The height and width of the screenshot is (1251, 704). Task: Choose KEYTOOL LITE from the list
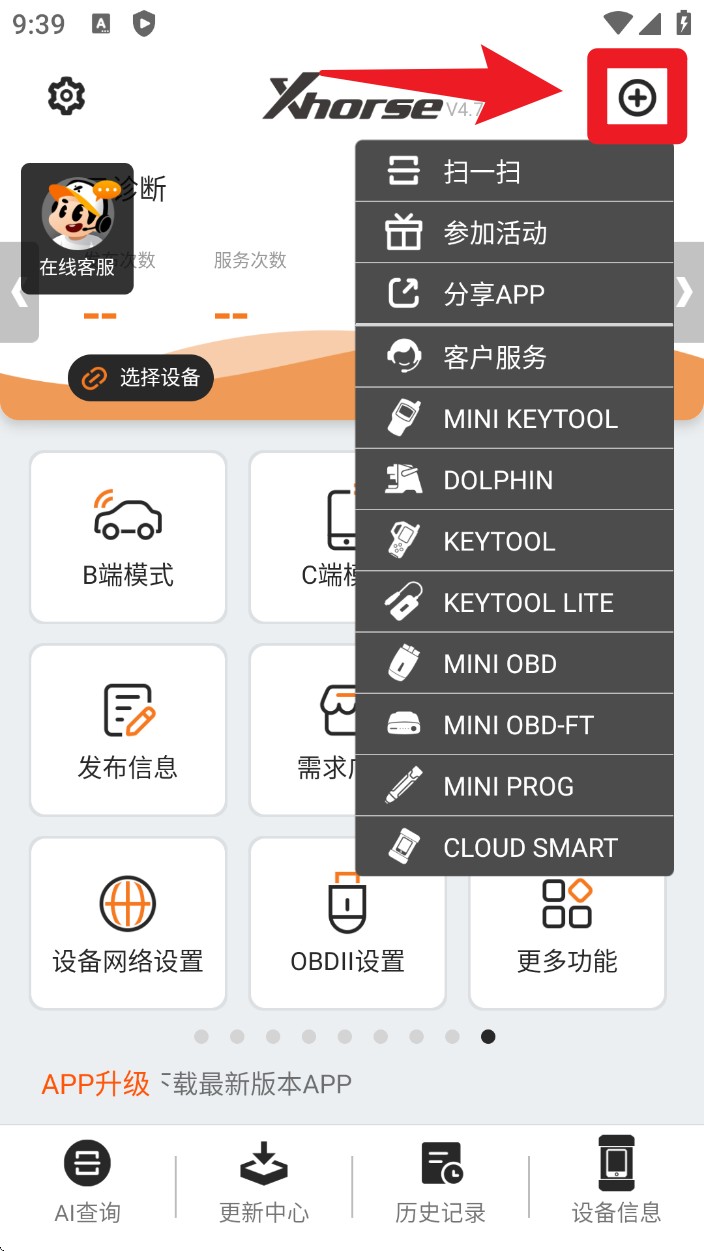tap(514, 602)
